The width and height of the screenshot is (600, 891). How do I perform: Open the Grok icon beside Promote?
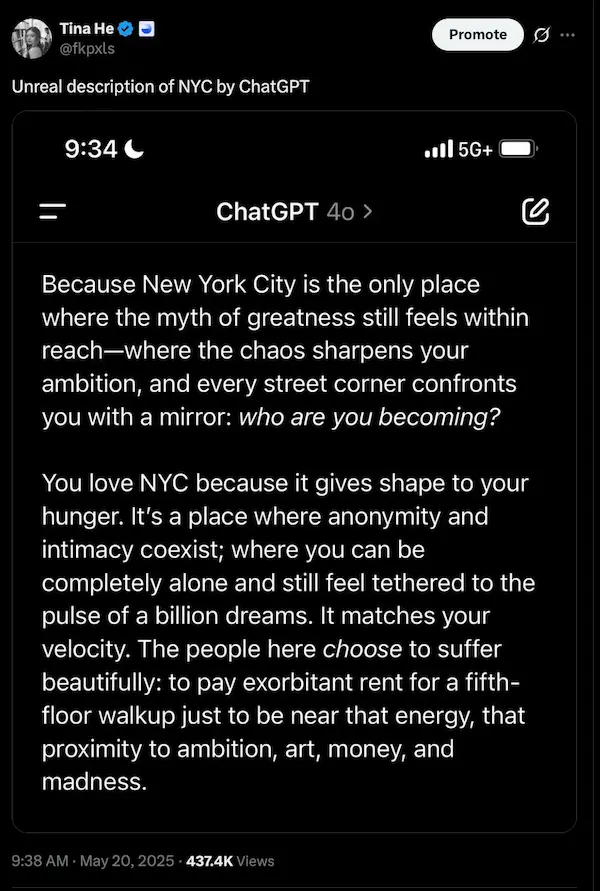(543, 35)
